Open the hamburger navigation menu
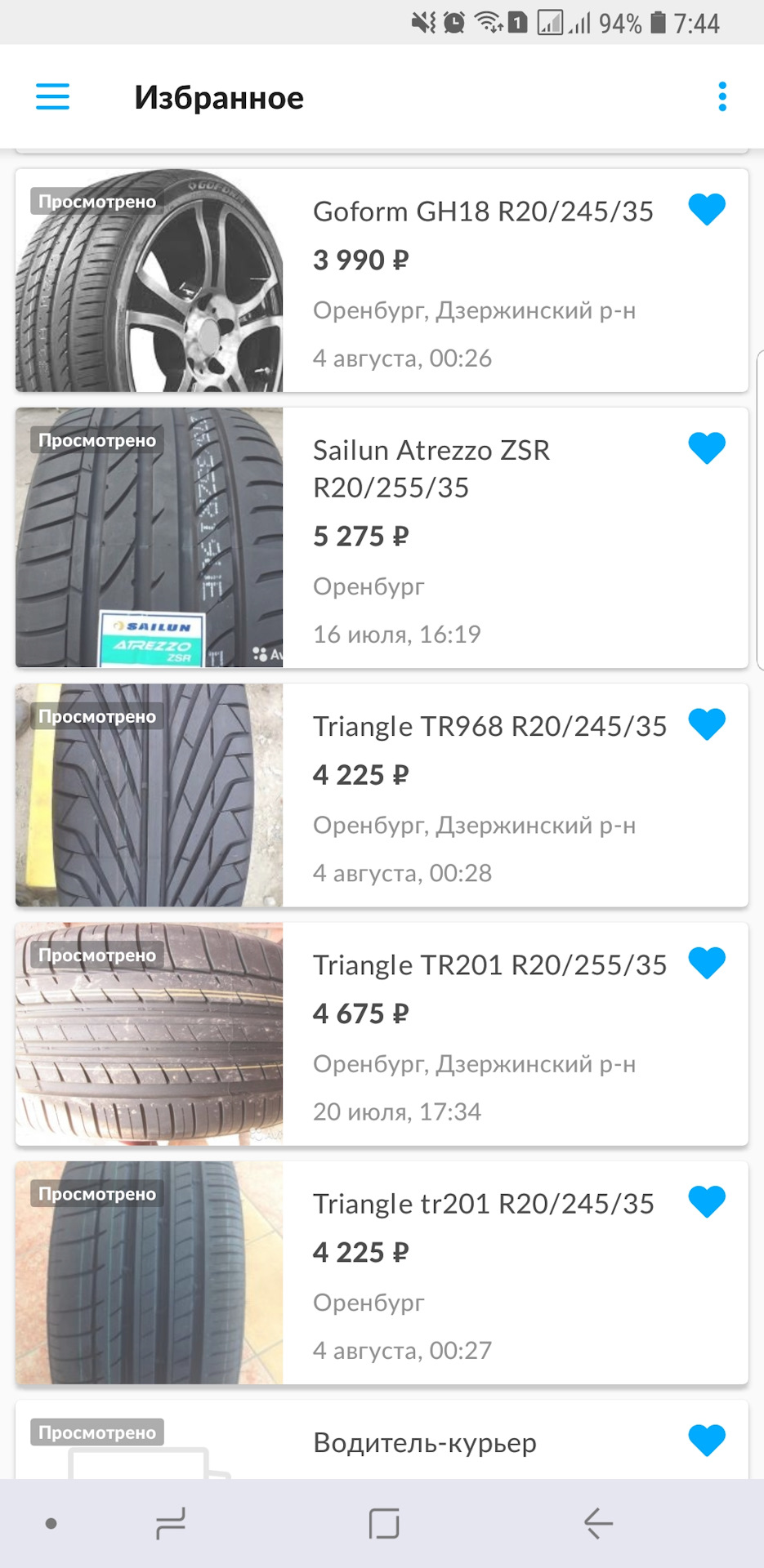The width and height of the screenshot is (764, 1568). tap(53, 96)
